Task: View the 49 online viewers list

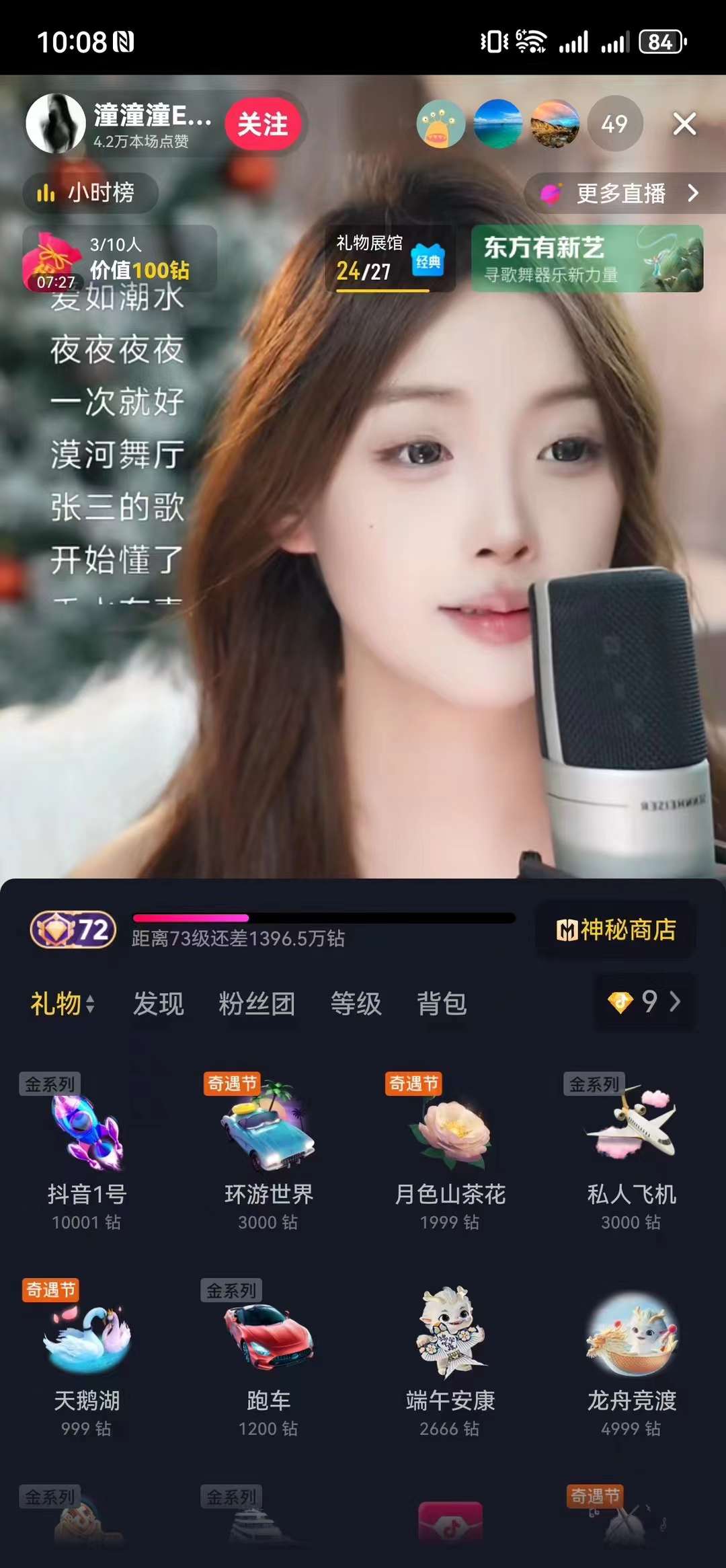Action: [614, 124]
